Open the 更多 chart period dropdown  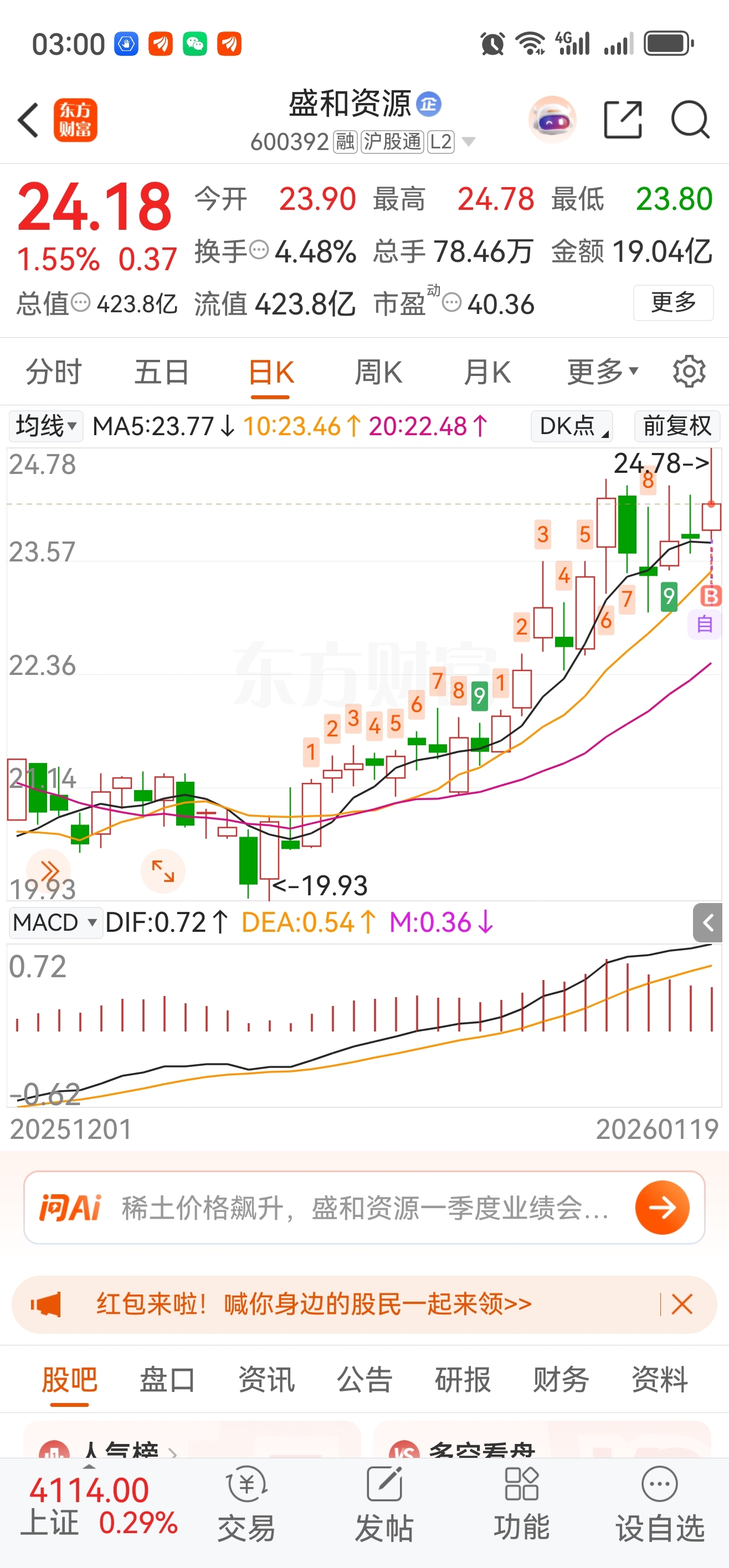pos(602,372)
